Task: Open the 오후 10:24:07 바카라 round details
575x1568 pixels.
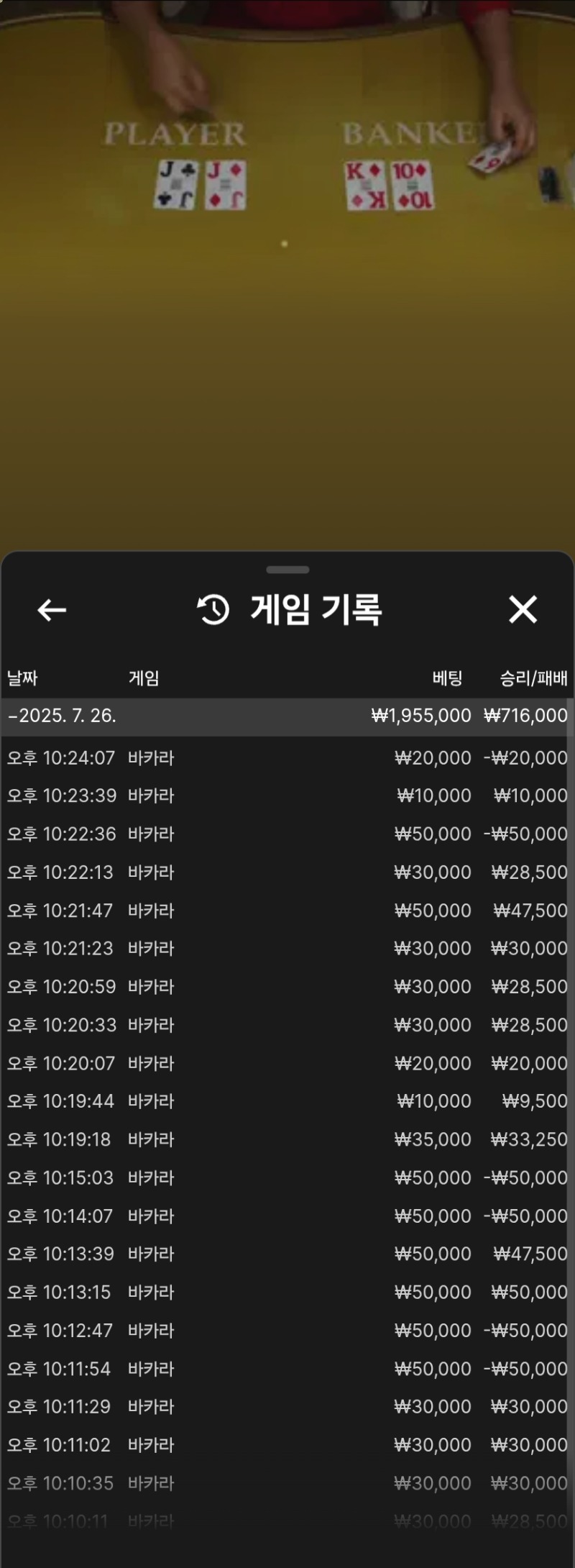Action: click(287, 758)
